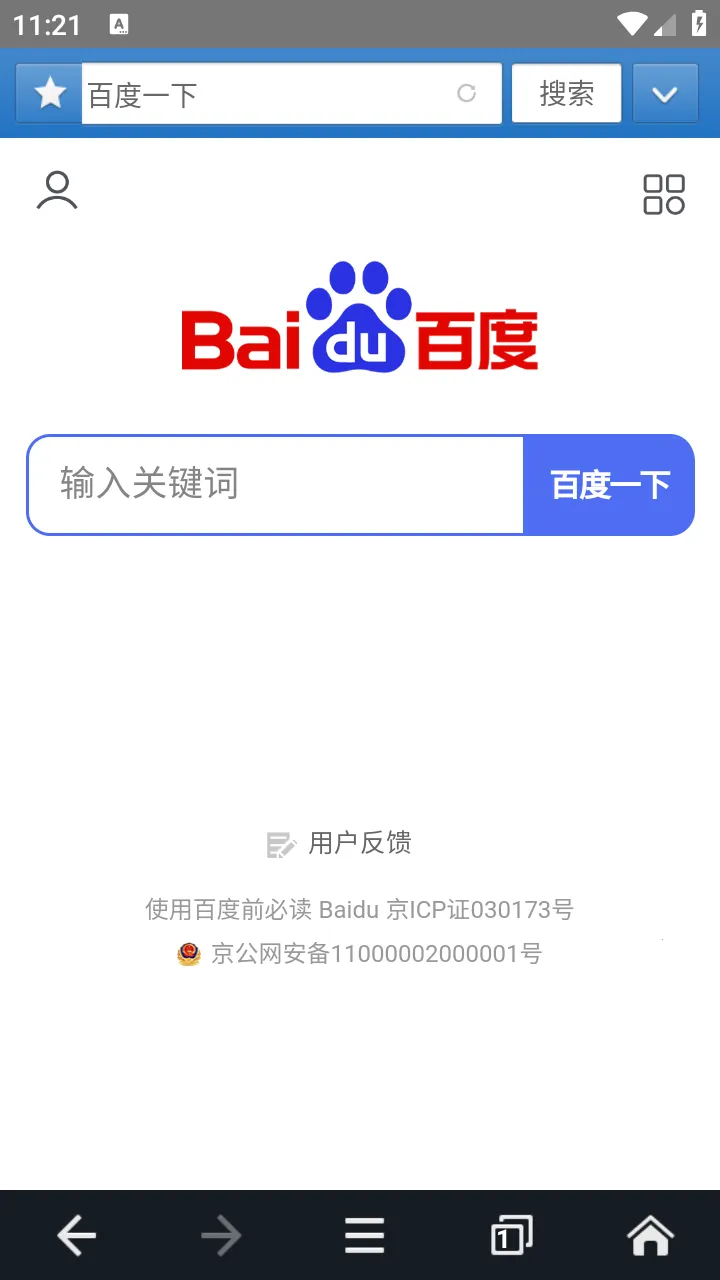This screenshot has height=1280, width=720.
Task: Tap the police badge icon near 京公网安备
Action: pos(190,953)
